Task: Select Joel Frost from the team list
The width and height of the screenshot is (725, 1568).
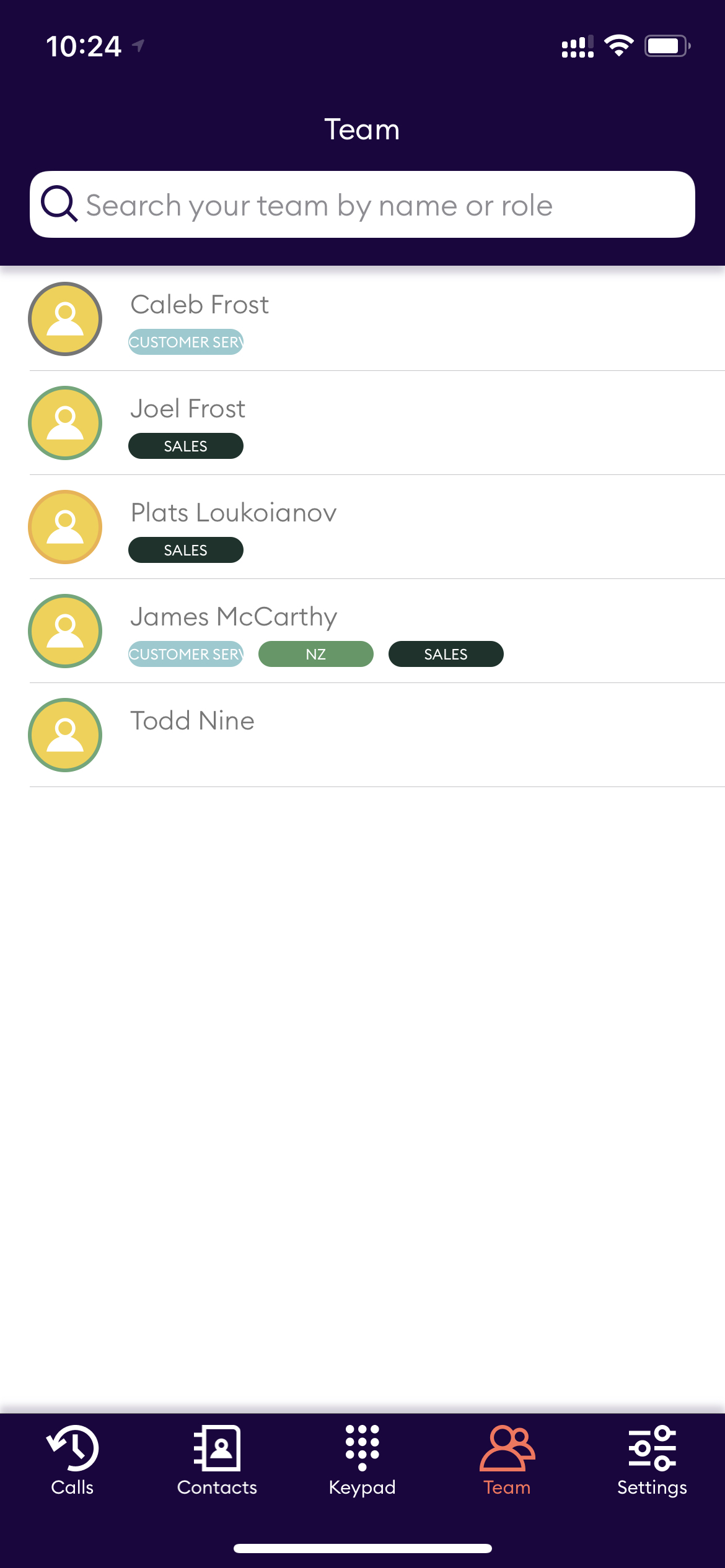Action: [188, 409]
